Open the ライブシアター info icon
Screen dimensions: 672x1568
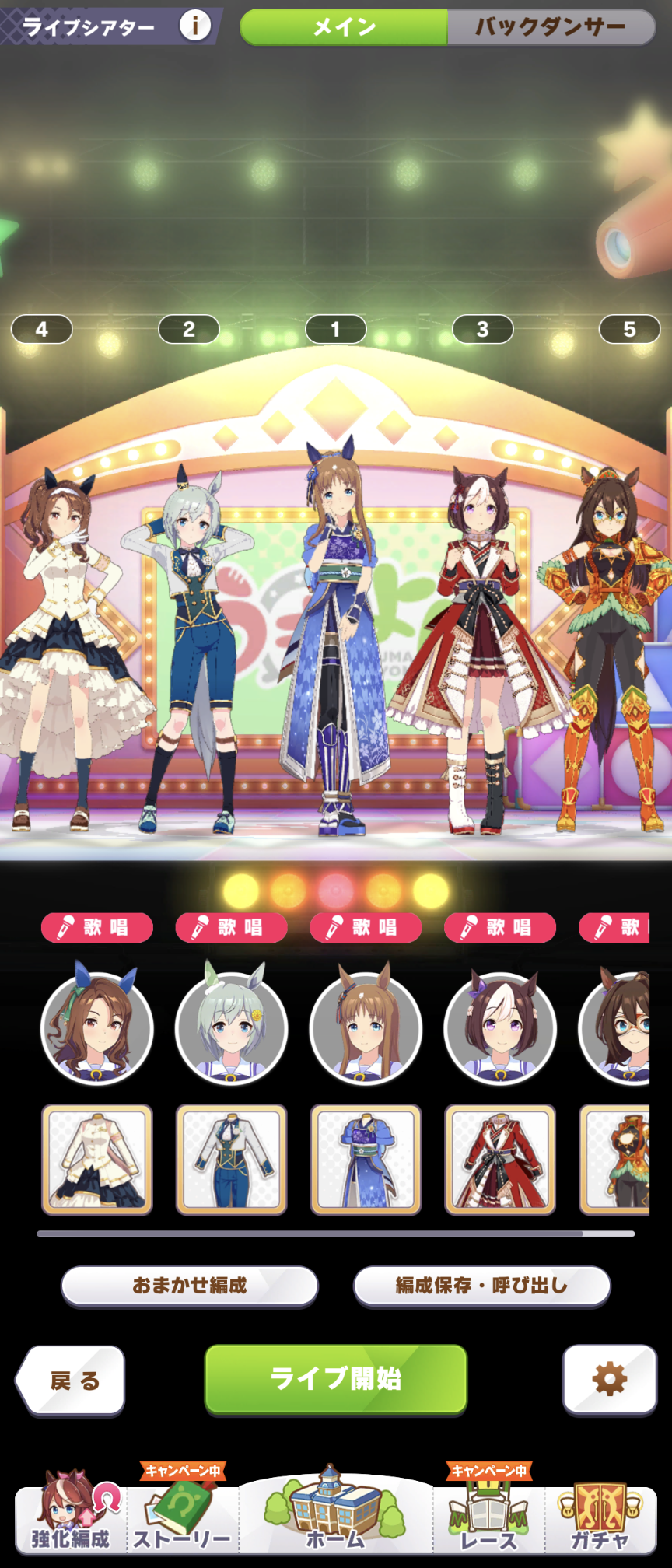(x=195, y=26)
